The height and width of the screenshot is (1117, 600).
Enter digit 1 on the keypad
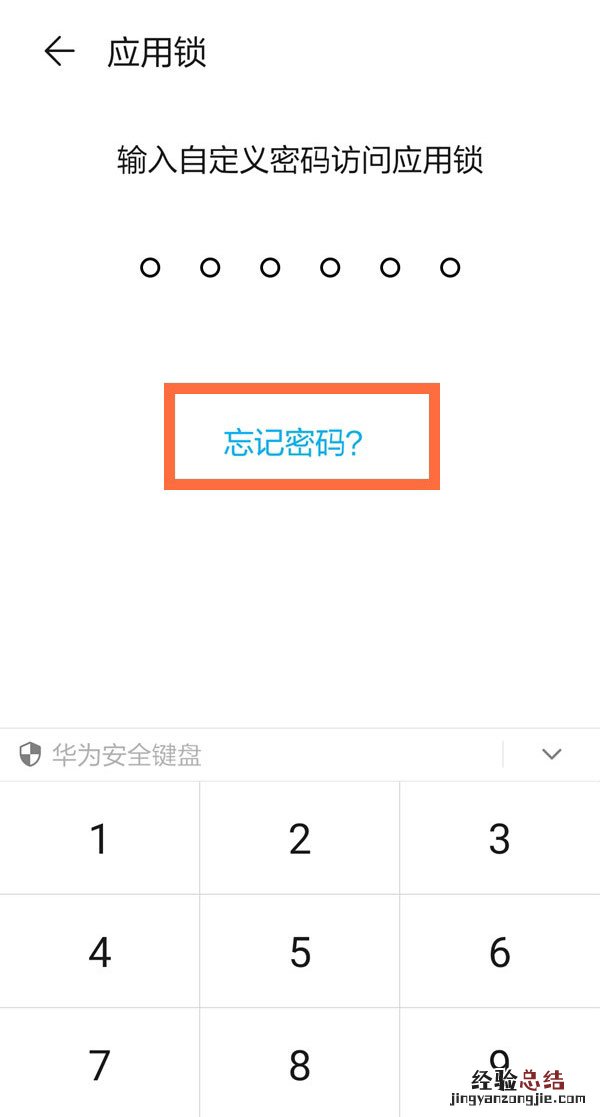pos(99,839)
